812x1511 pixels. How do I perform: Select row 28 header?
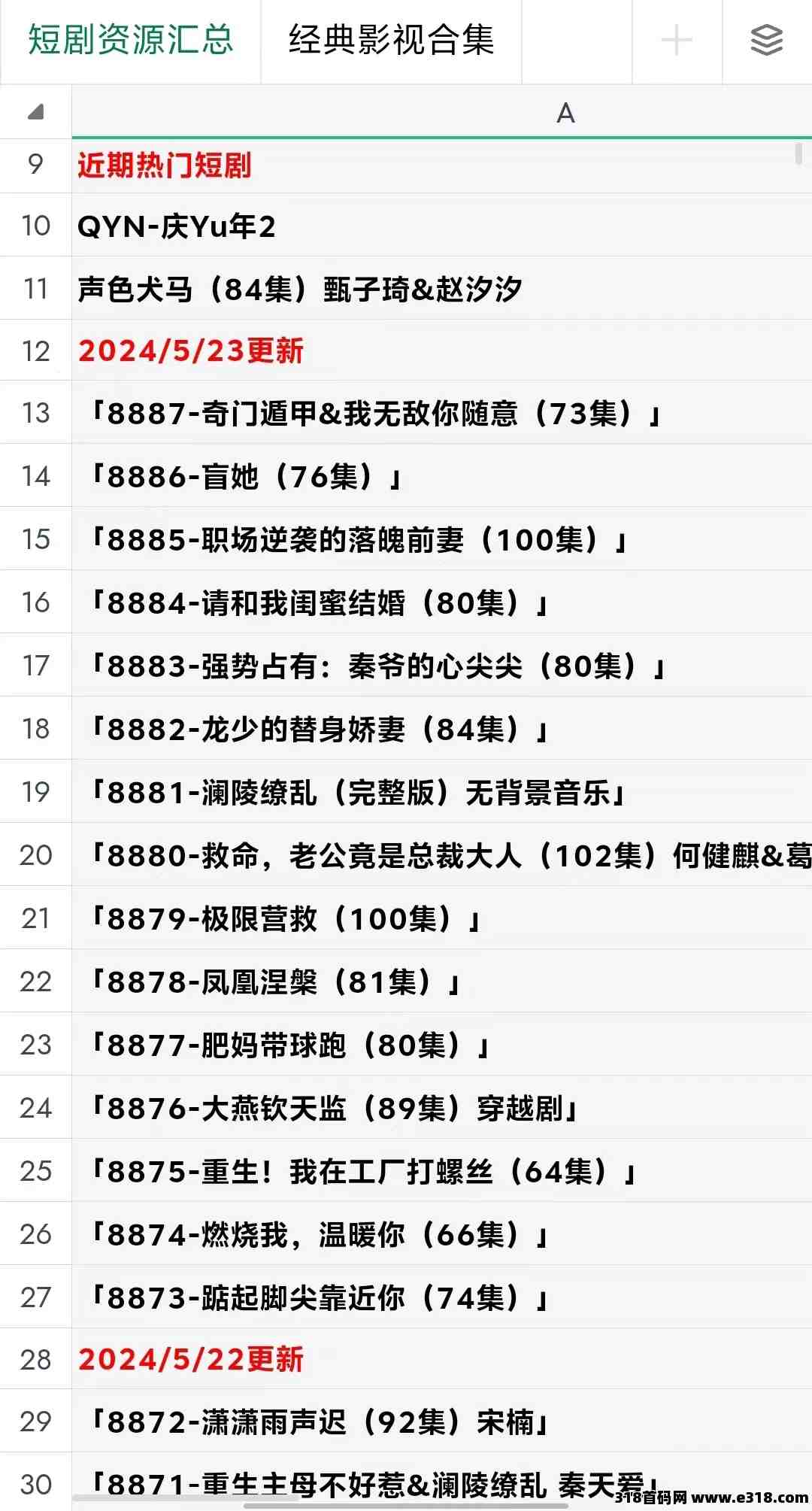[35, 1359]
